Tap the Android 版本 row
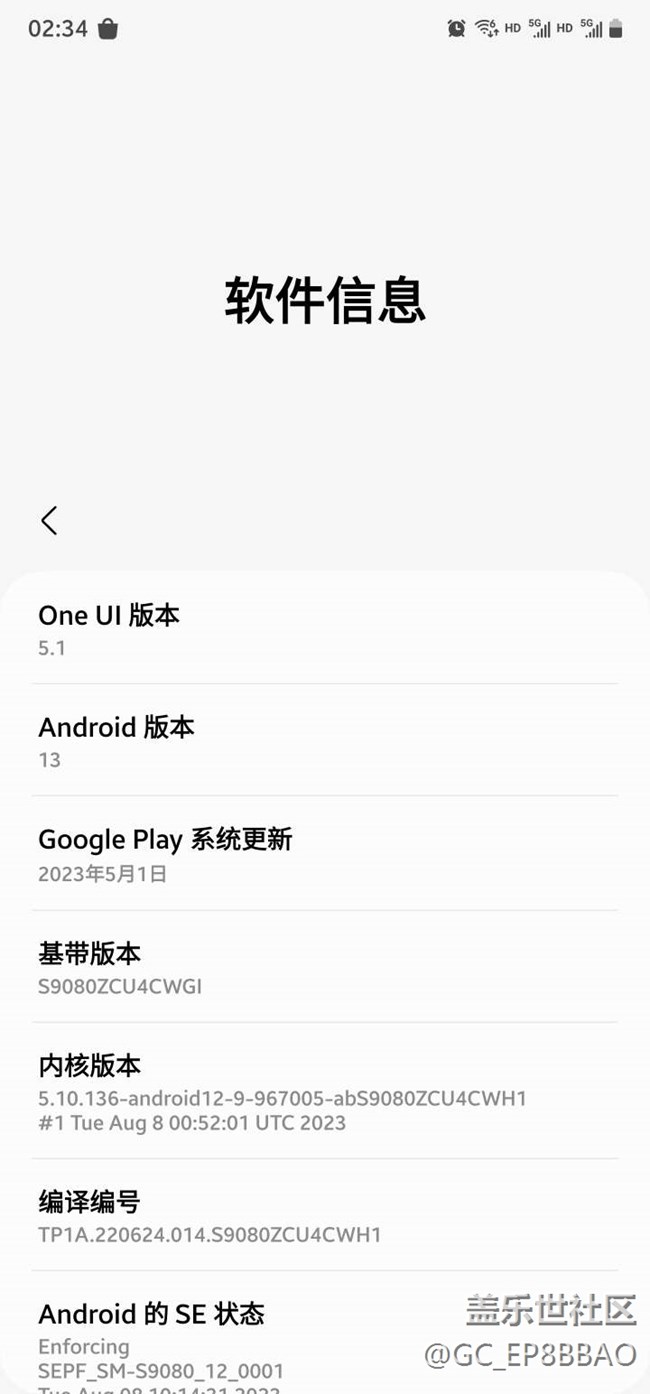 [325, 741]
